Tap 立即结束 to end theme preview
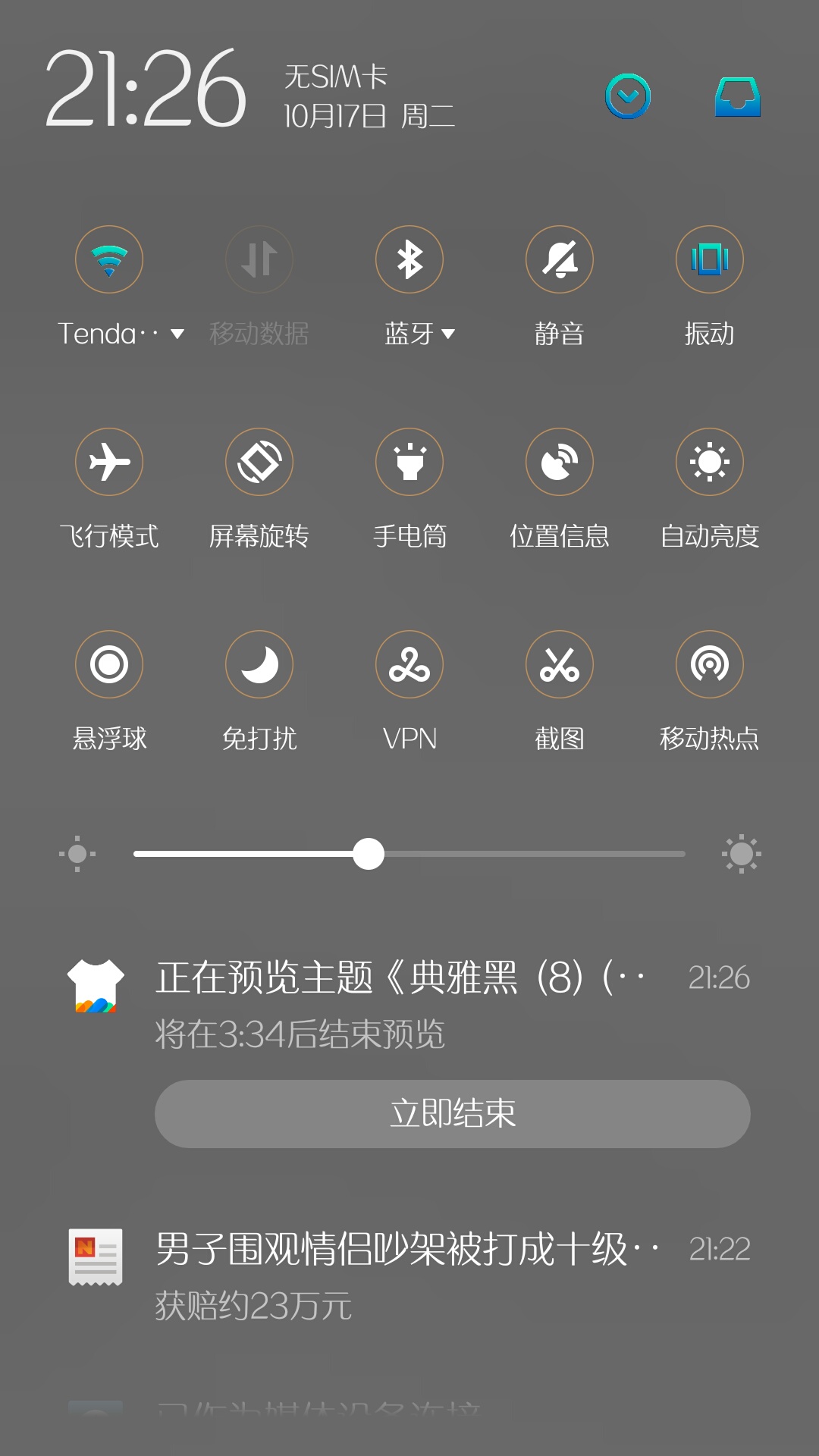This screenshot has height=1456, width=819. point(453,1113)
